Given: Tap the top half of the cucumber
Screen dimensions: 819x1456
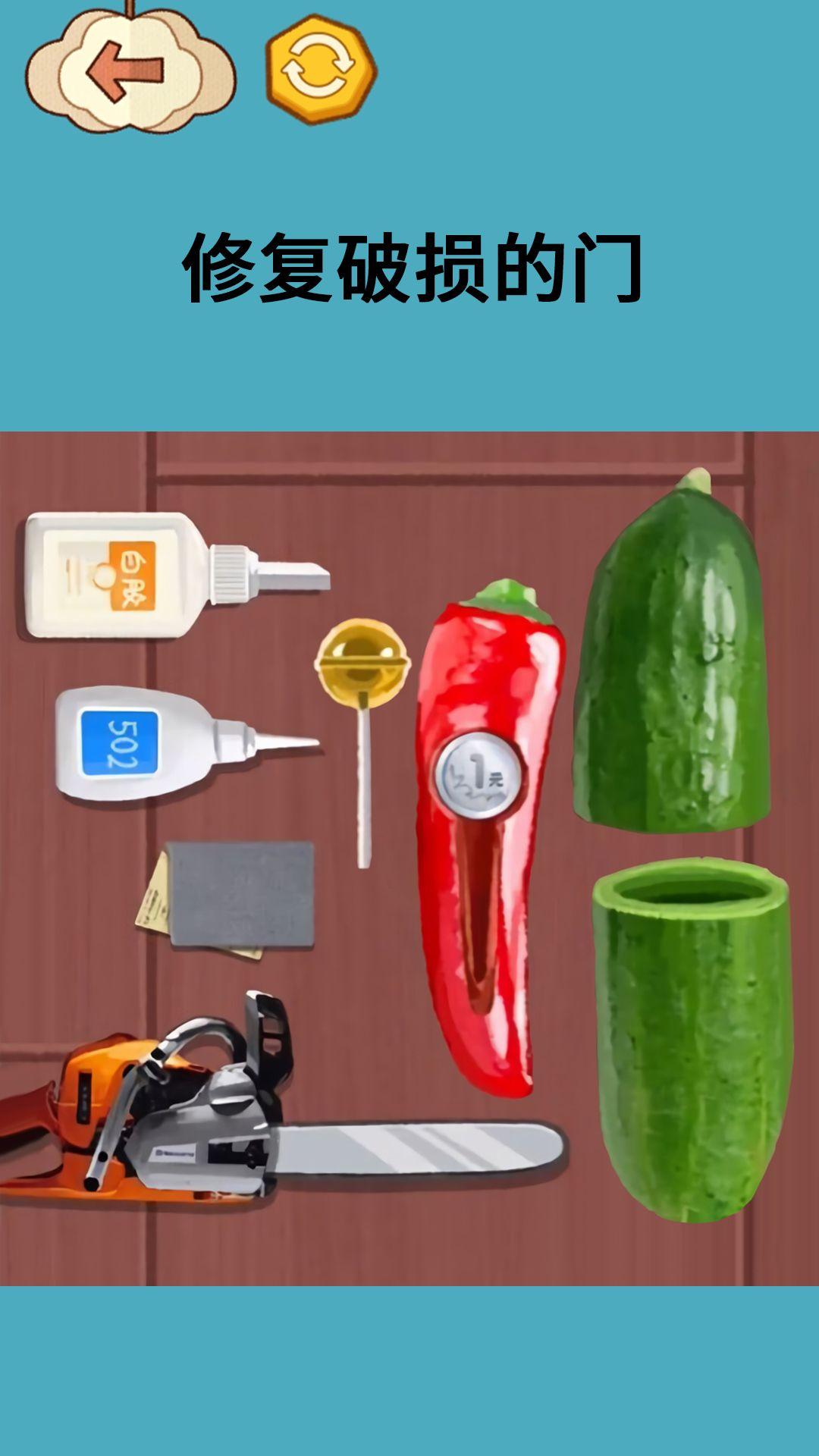Looking at the screenshot, I should click(671, 667).
